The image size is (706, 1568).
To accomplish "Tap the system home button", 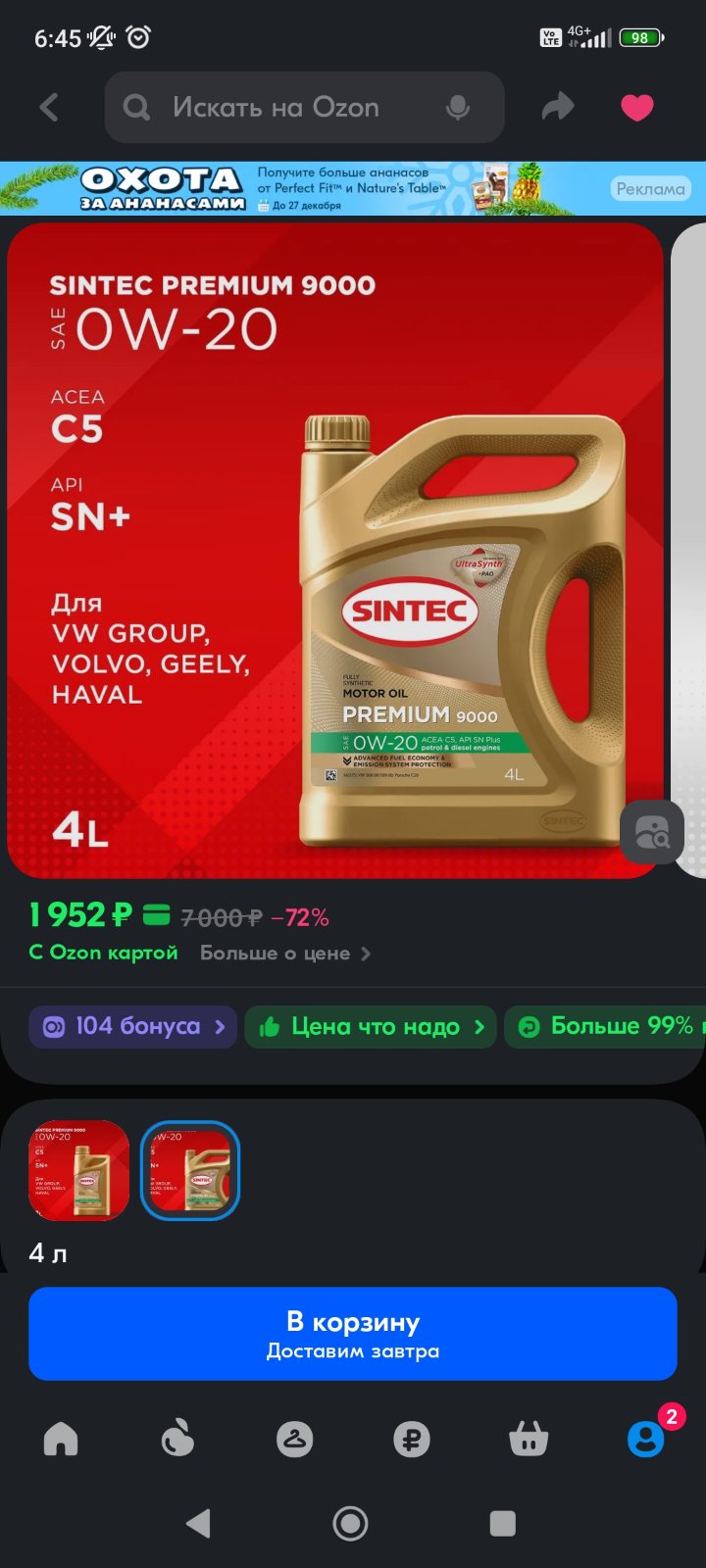I will click(x=350, y=1523).
